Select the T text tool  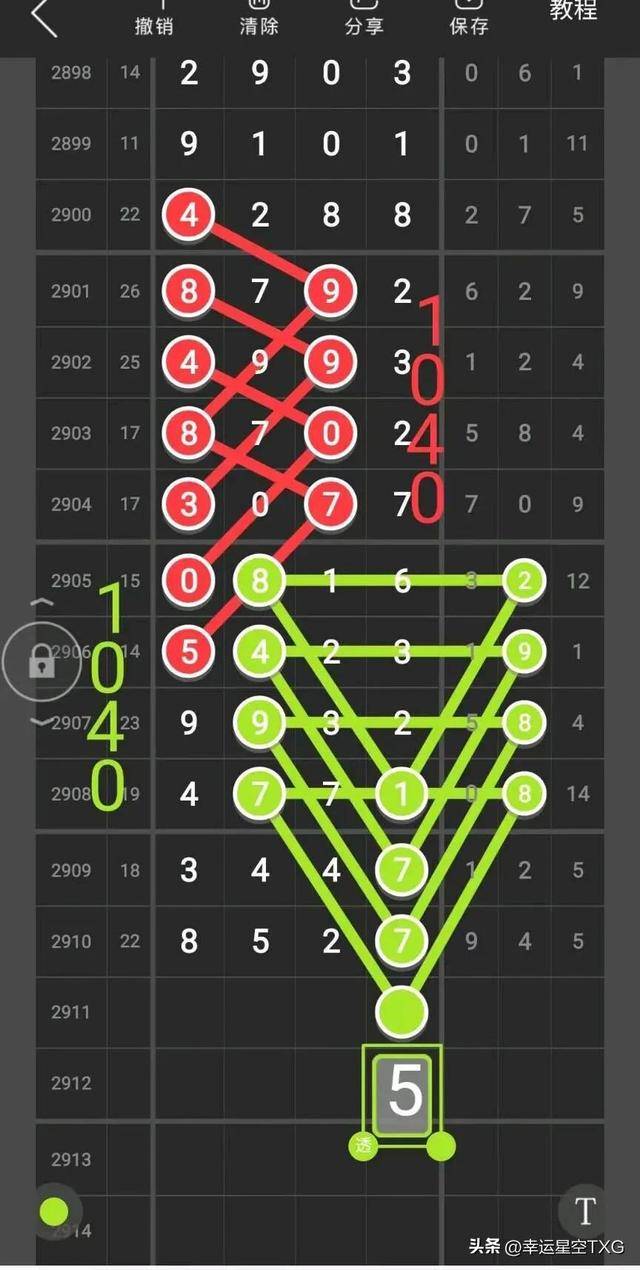[585, 1211]
